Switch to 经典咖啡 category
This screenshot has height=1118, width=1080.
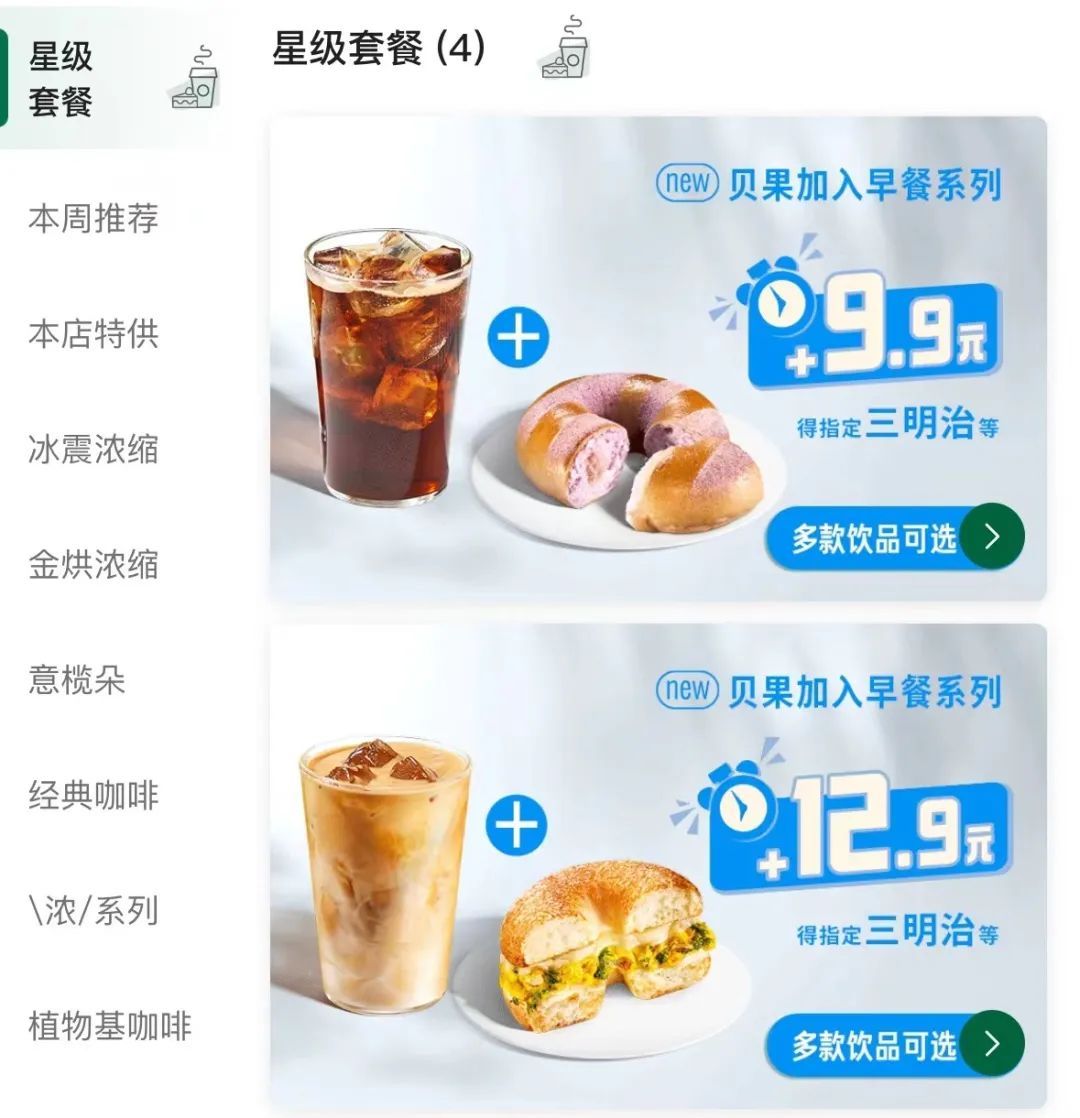pos(93,796)
